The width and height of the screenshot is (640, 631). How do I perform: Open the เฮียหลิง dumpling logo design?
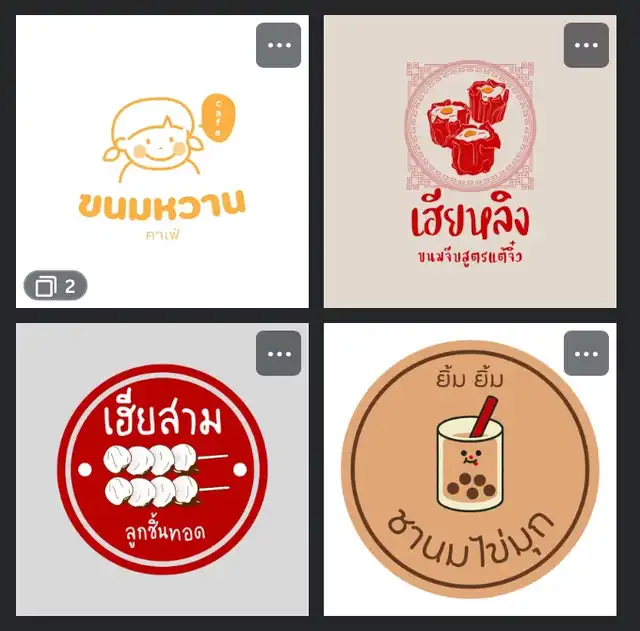coord(468,170)
